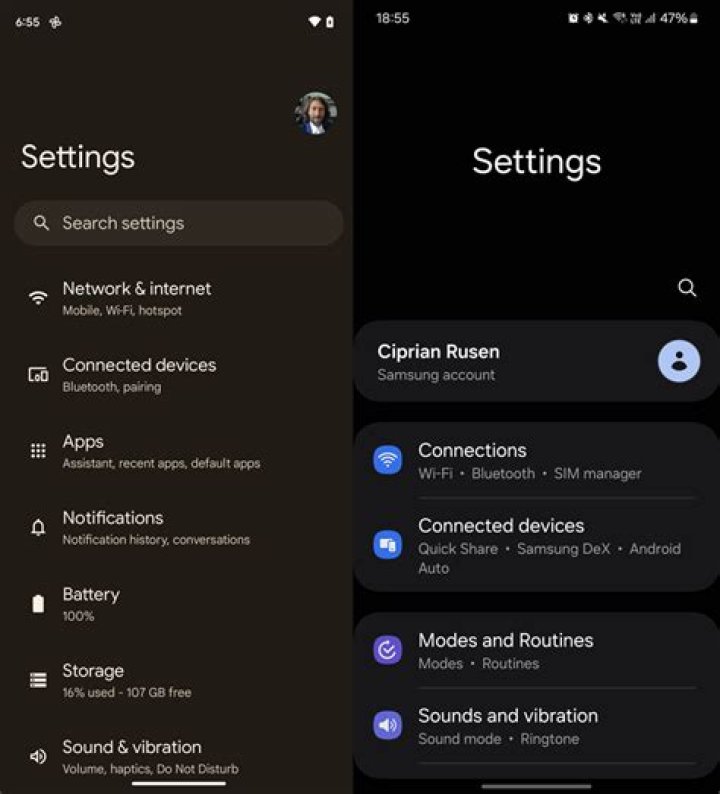Screen dimensions: 720x794
Task: Tap the Connections Wi-Fi icon
Action: tap(387, 460)
